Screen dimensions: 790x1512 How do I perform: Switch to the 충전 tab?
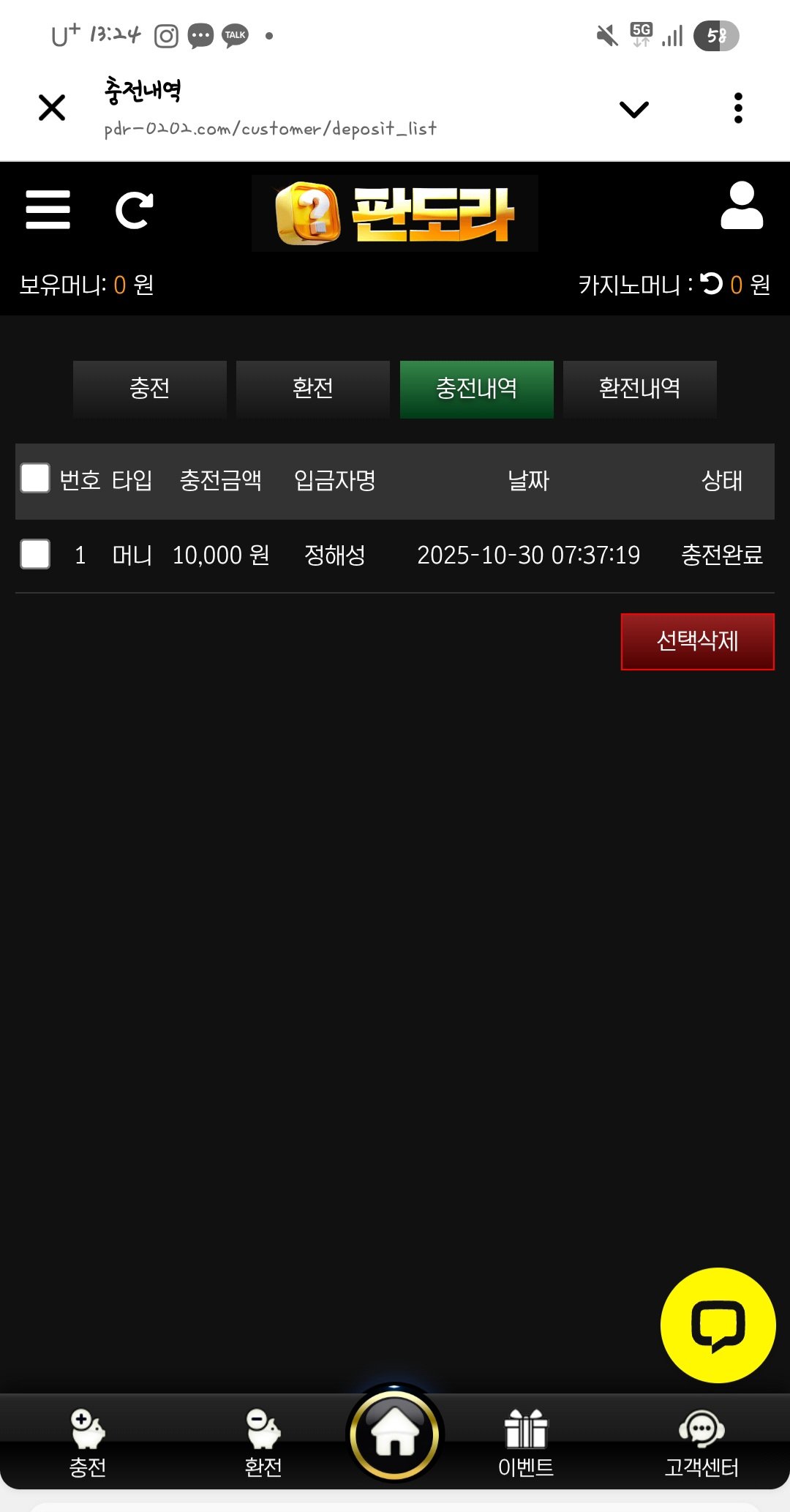click(x=150, y=389)
